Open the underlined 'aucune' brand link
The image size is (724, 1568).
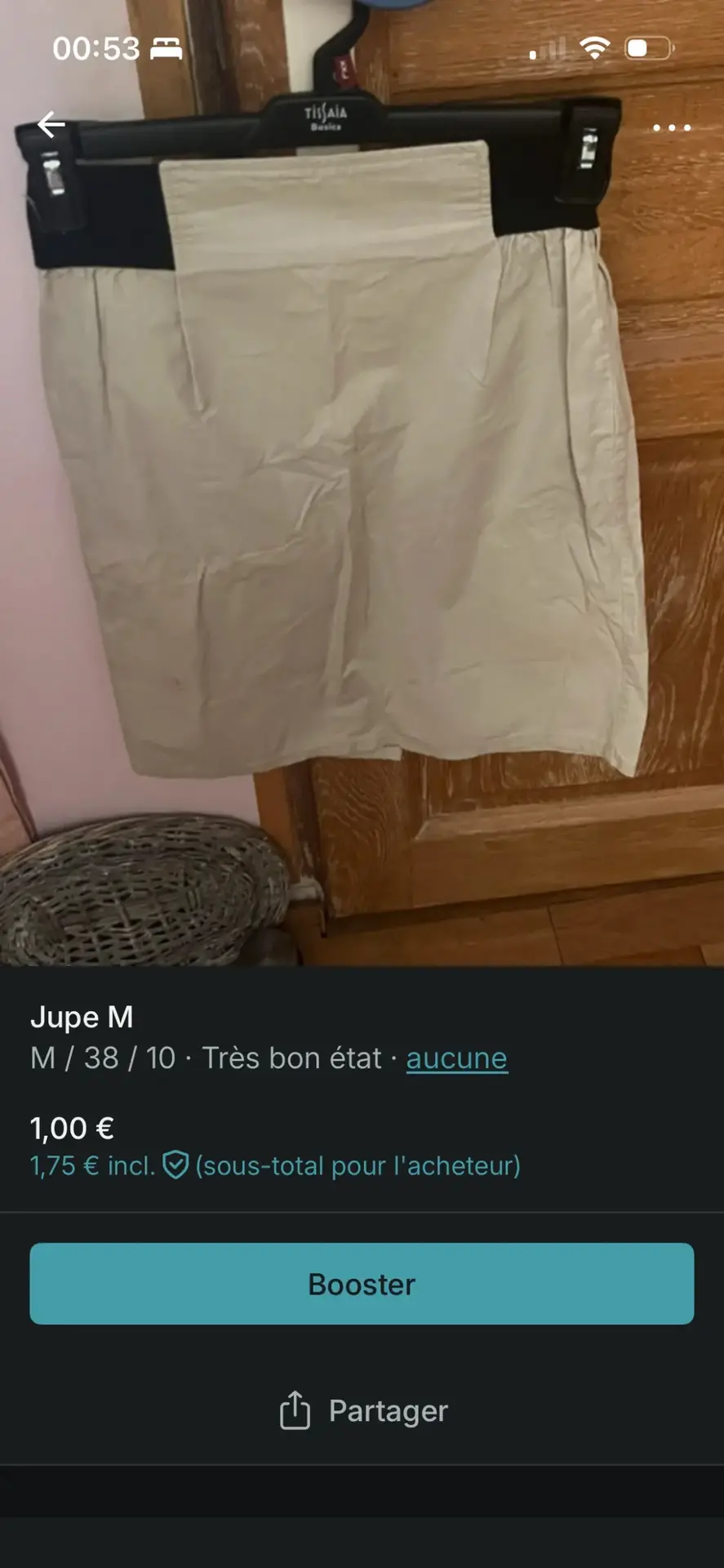(457, 1058)
